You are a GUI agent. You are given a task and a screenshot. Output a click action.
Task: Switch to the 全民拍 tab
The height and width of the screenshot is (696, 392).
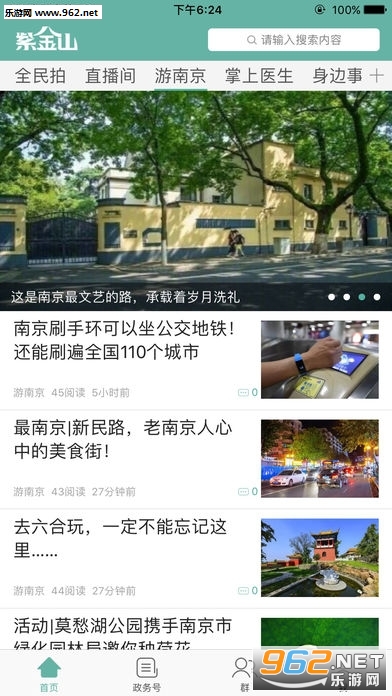pos(40,76)
